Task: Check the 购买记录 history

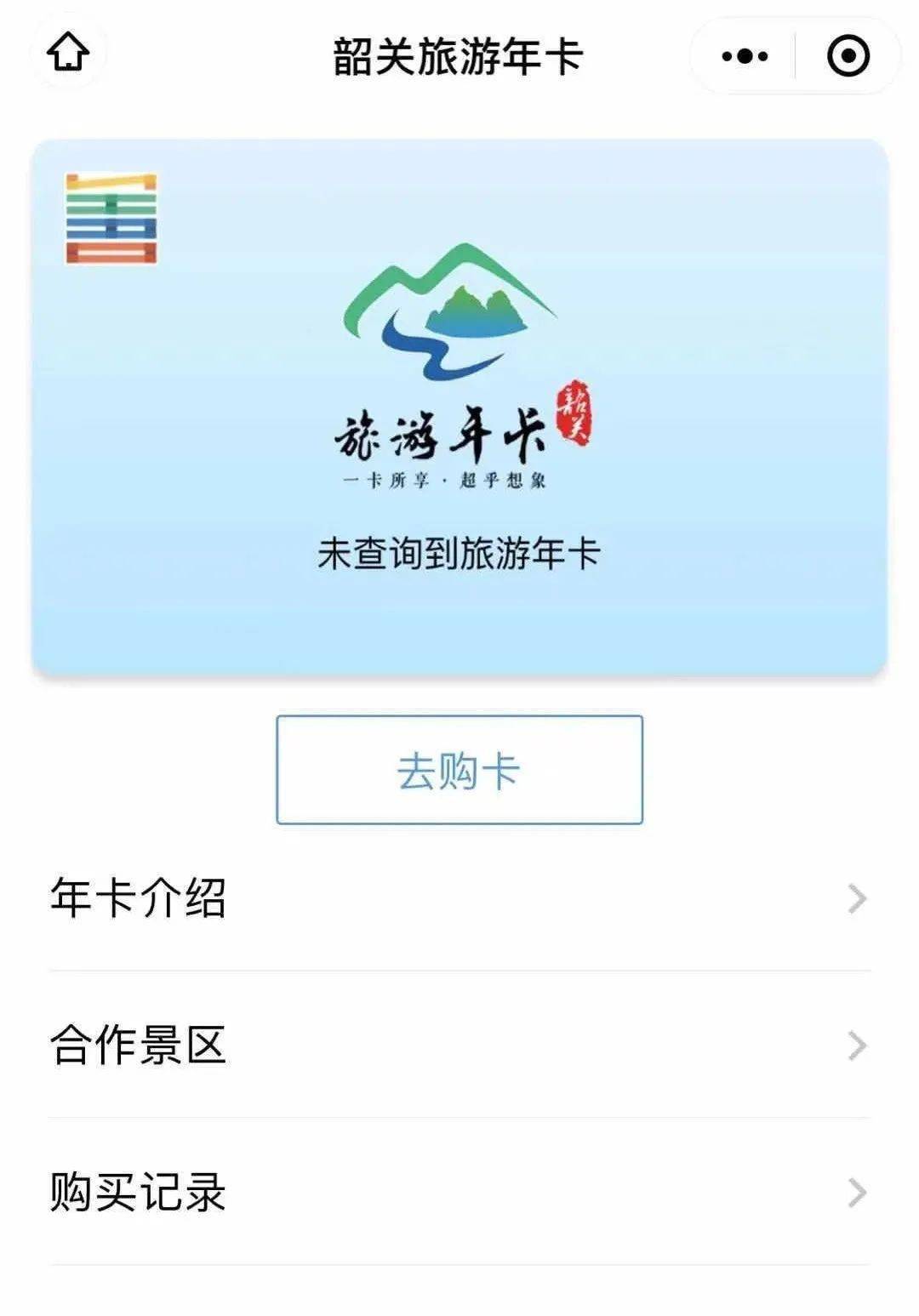Action: pos(459,1192)
